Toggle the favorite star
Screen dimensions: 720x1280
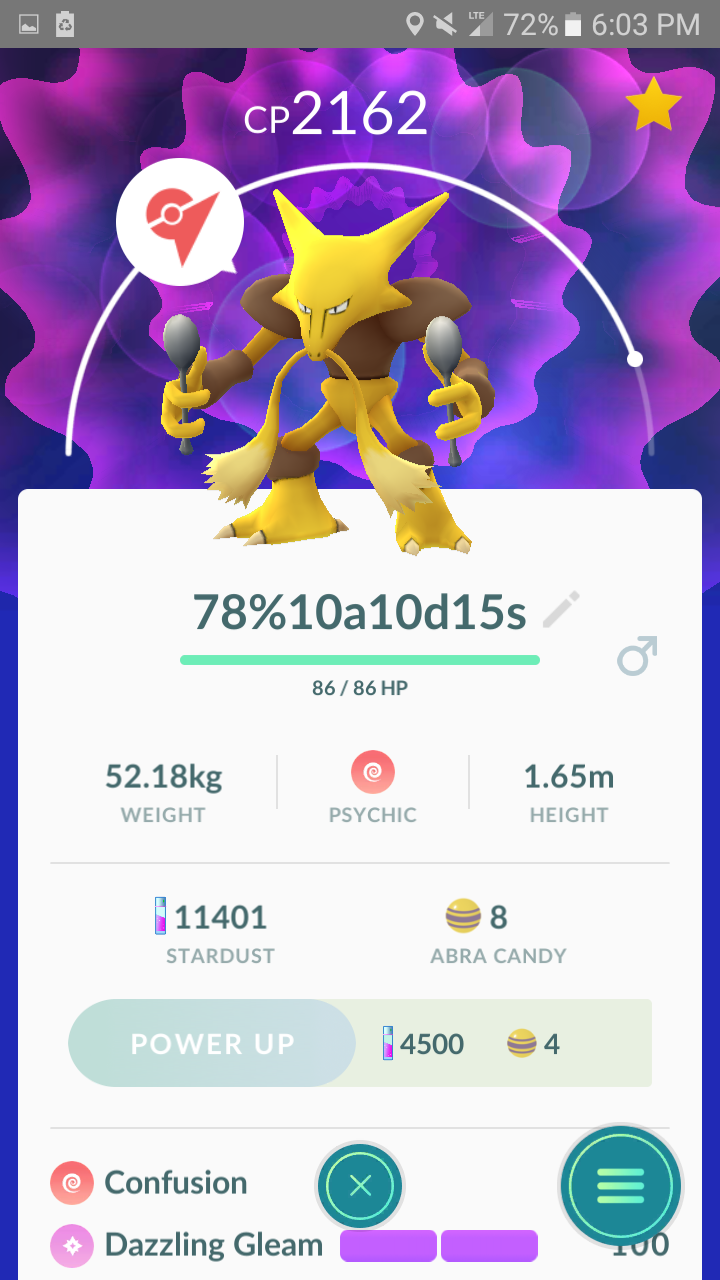pyautogui.click(x=653, y=104)
